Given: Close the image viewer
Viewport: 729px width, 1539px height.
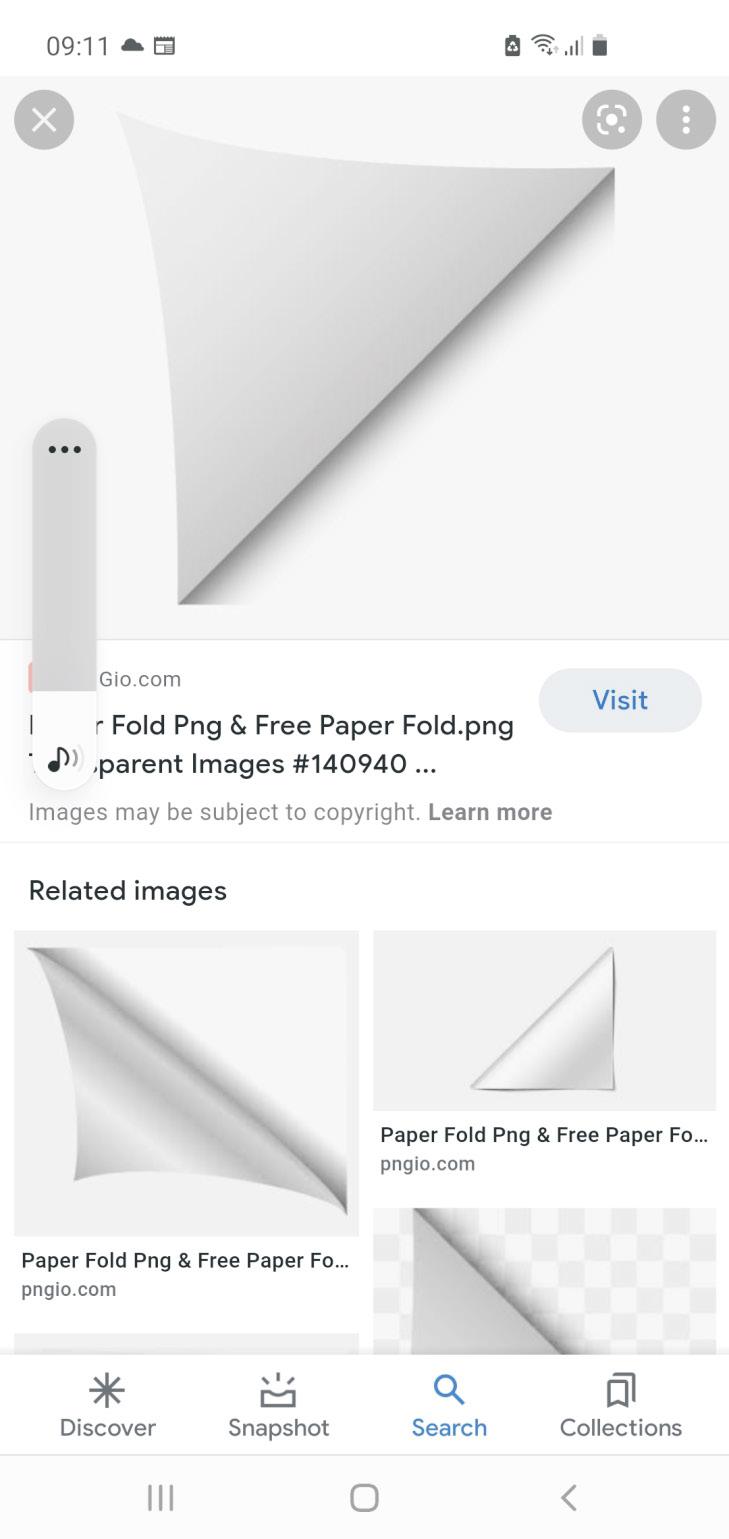Looking at the screenshot, I should (x=44, y=120).
